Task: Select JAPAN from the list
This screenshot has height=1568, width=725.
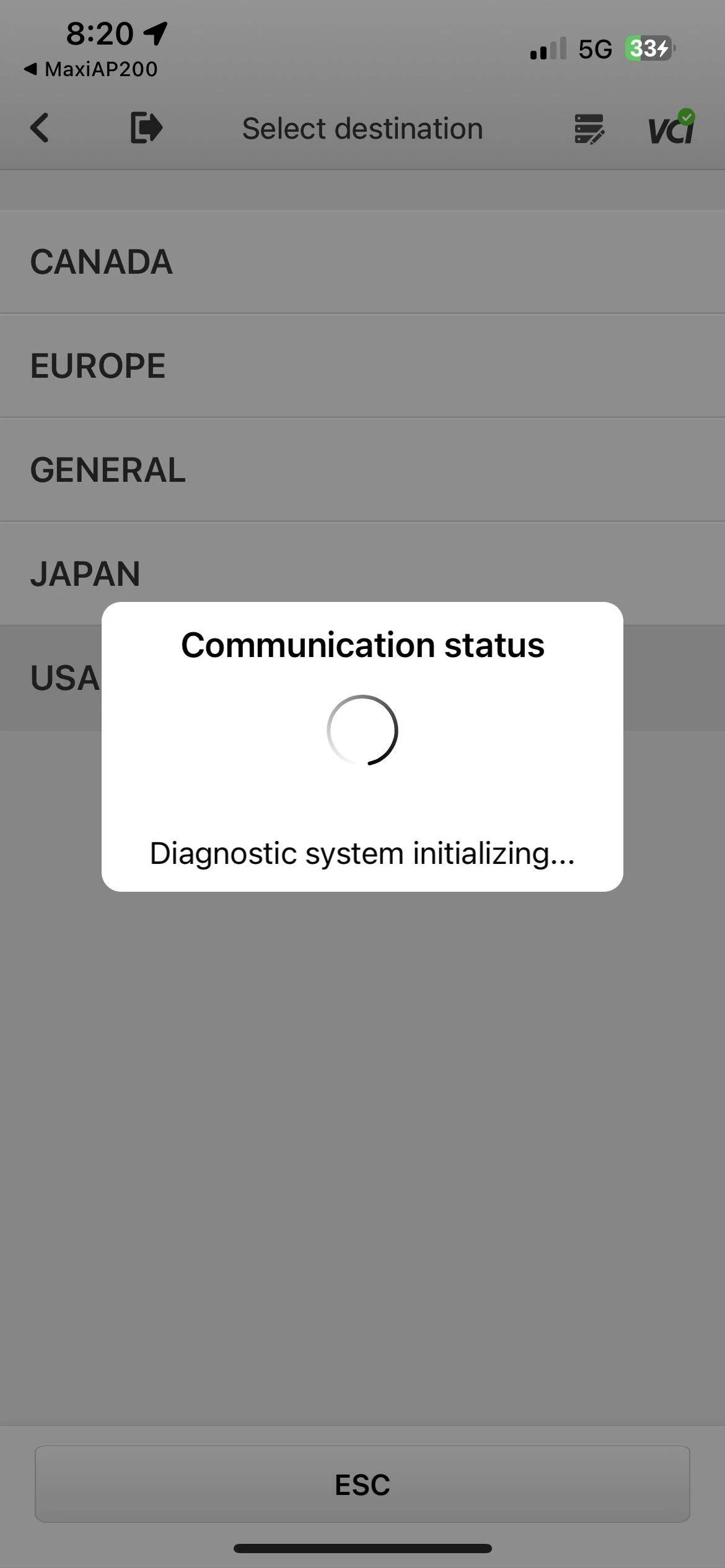Action: click(x=86, y=574)
